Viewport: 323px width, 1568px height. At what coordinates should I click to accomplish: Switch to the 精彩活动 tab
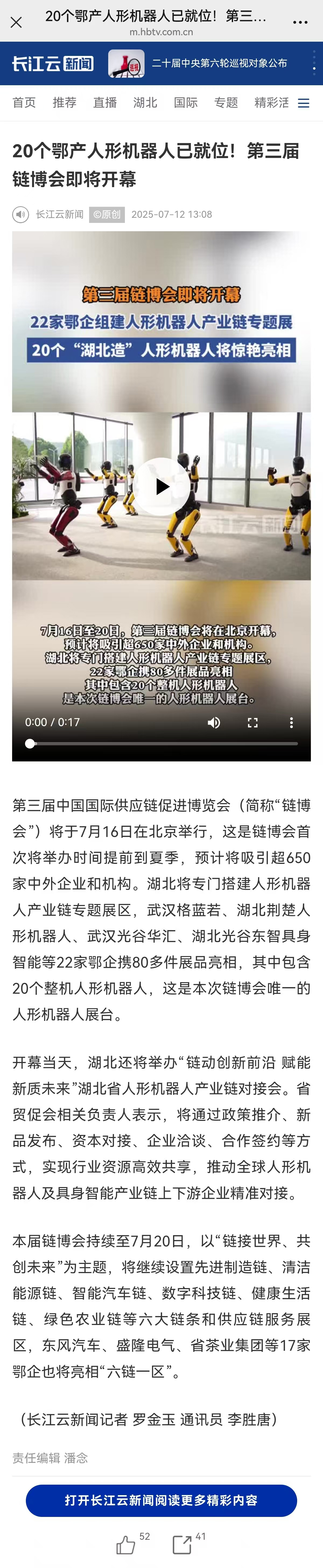pyautogui.click(x=271, y=103)
